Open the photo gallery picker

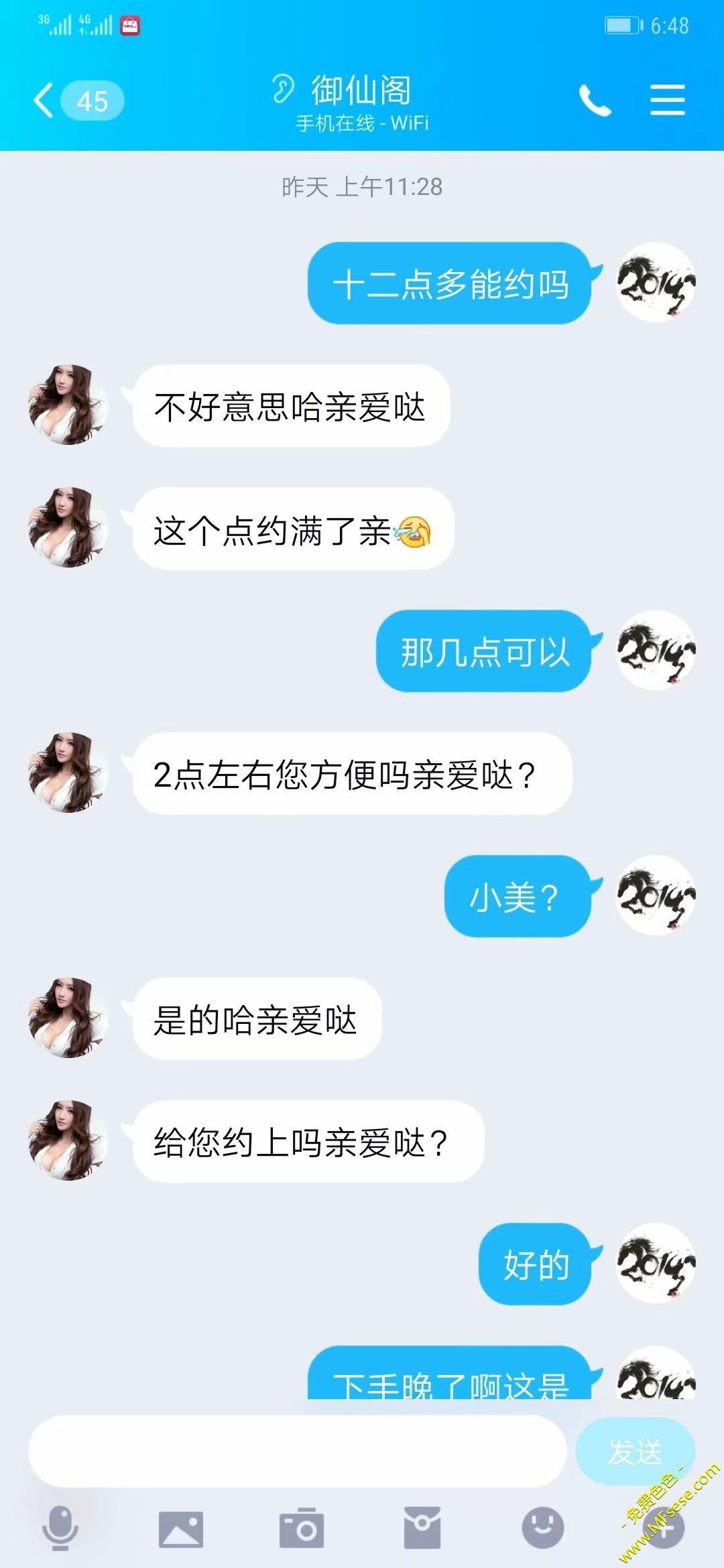(x=180, y=1529)
